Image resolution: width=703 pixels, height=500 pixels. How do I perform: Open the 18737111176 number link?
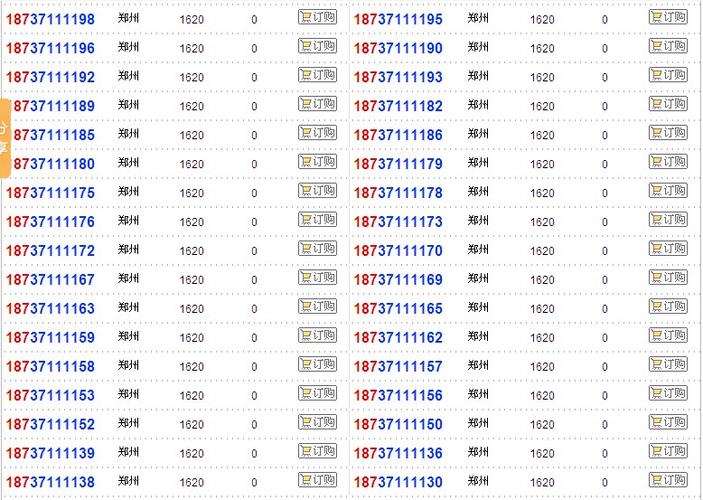[50, 222]
